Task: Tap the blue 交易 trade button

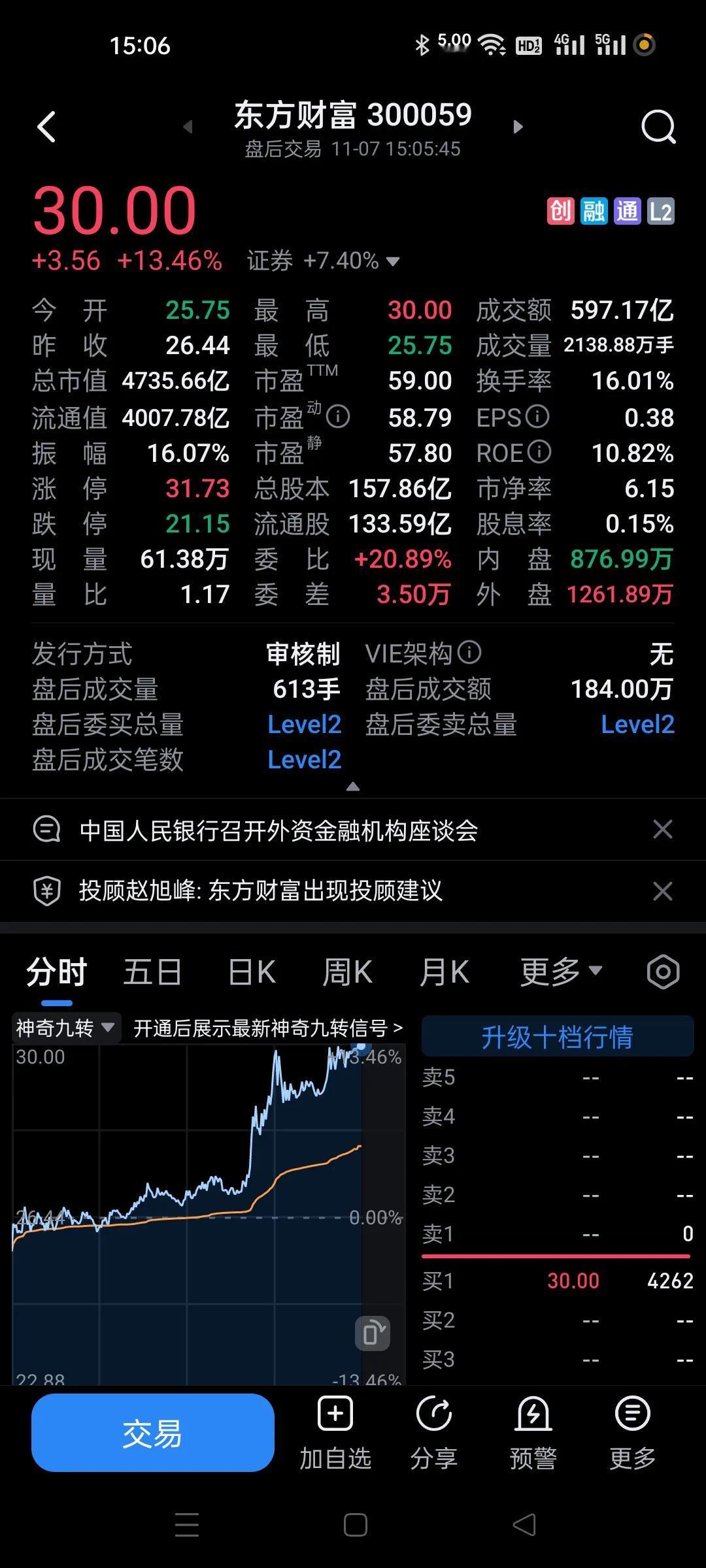Action: [153, 1433]
